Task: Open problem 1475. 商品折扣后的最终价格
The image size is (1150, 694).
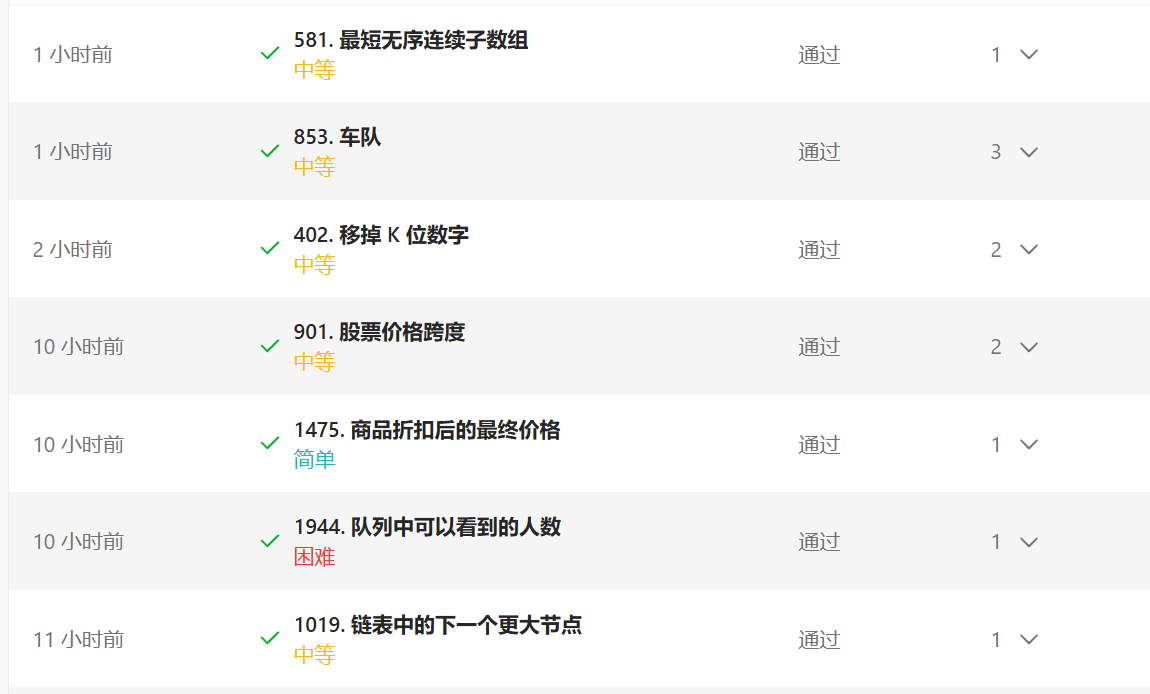Action: tap(427, 431)
